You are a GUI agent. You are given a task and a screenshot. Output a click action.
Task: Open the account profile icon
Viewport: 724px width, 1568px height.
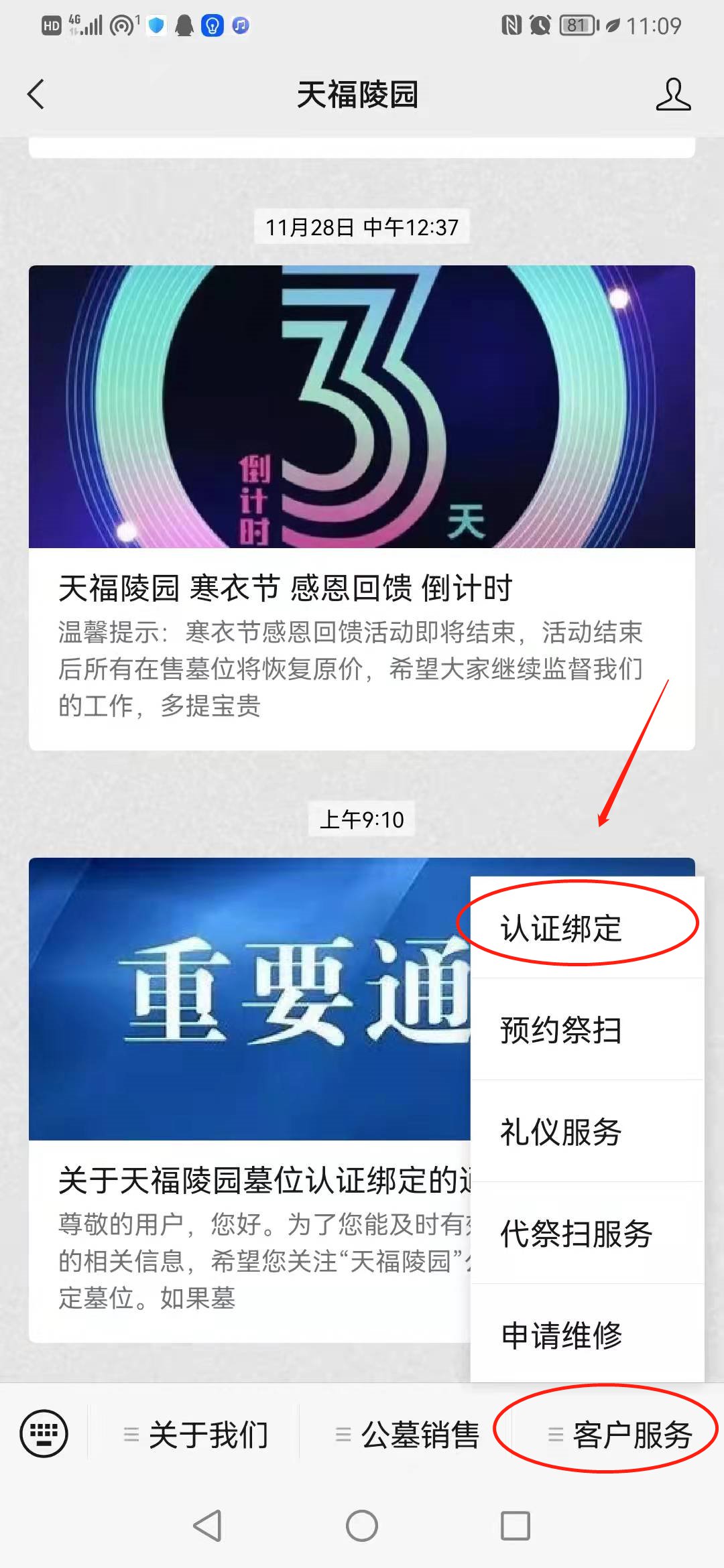pos(672,94)
